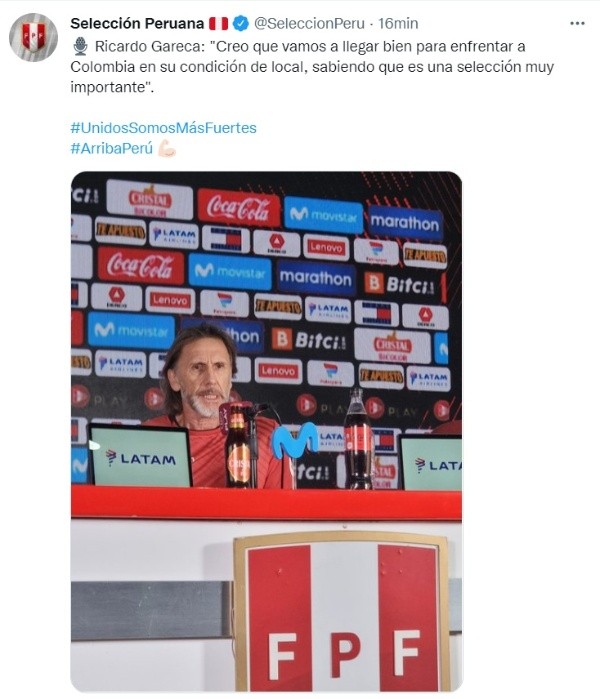Open Selección Peruana's profile picture
This screenshot has height=699, width=600.
34,38
